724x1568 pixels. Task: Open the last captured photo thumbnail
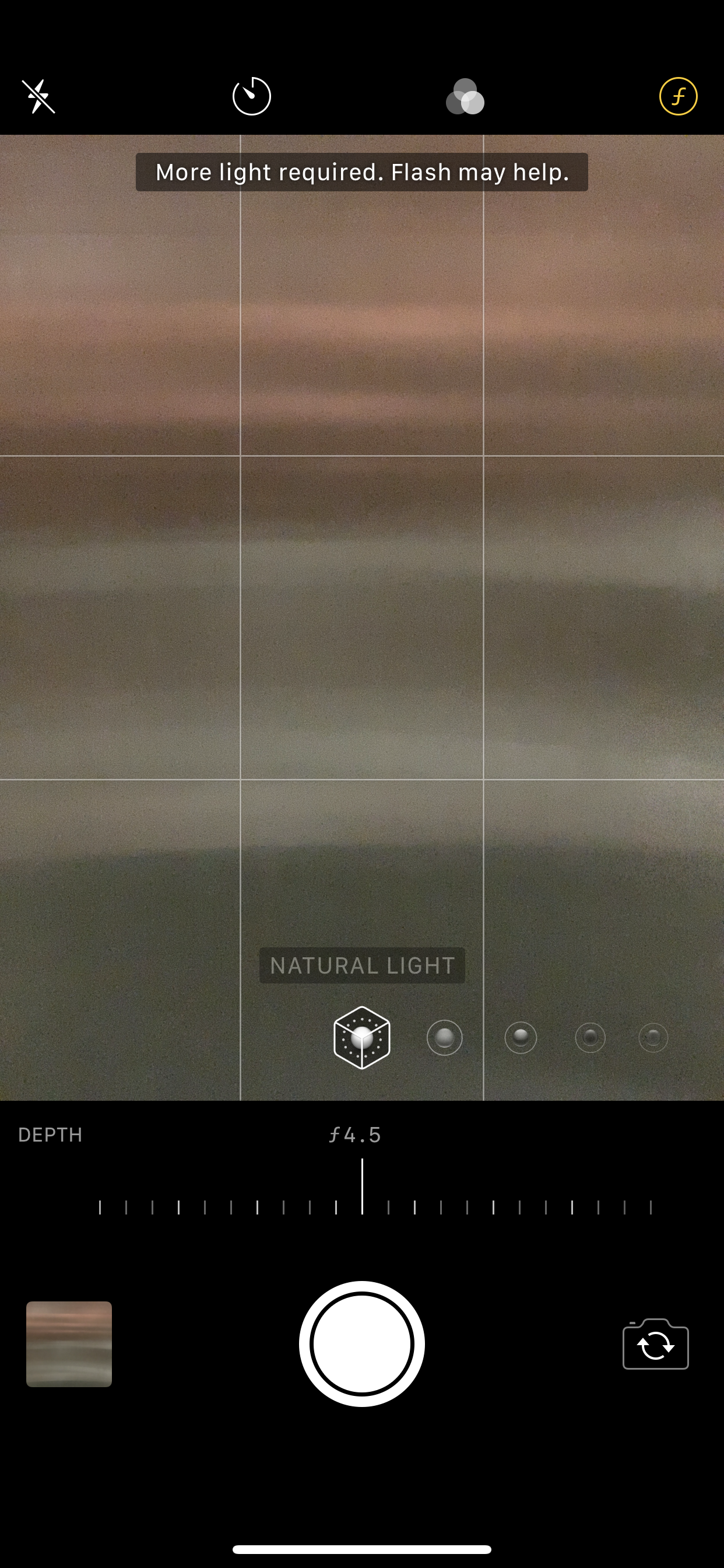click(69, 1343)
